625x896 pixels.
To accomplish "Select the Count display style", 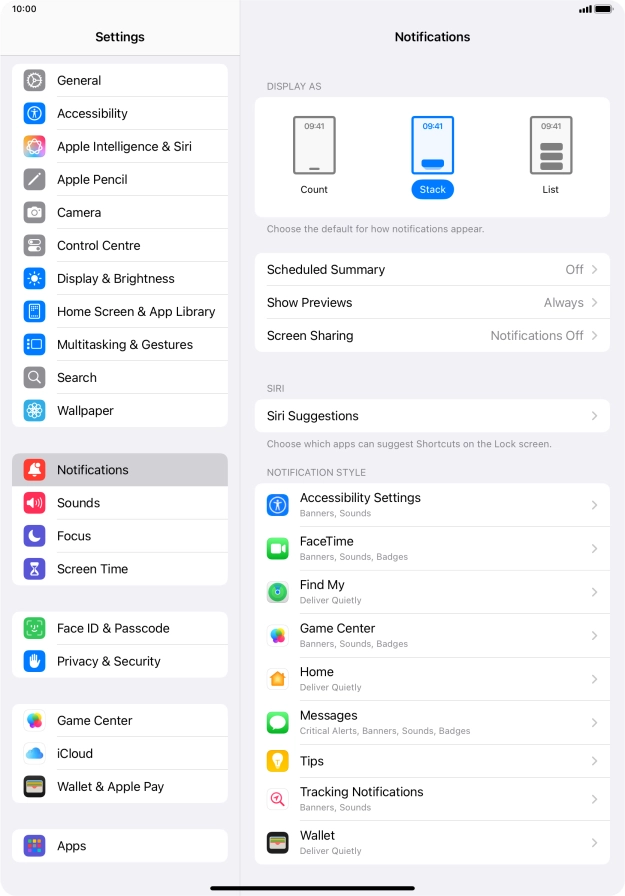I will 314,156.
